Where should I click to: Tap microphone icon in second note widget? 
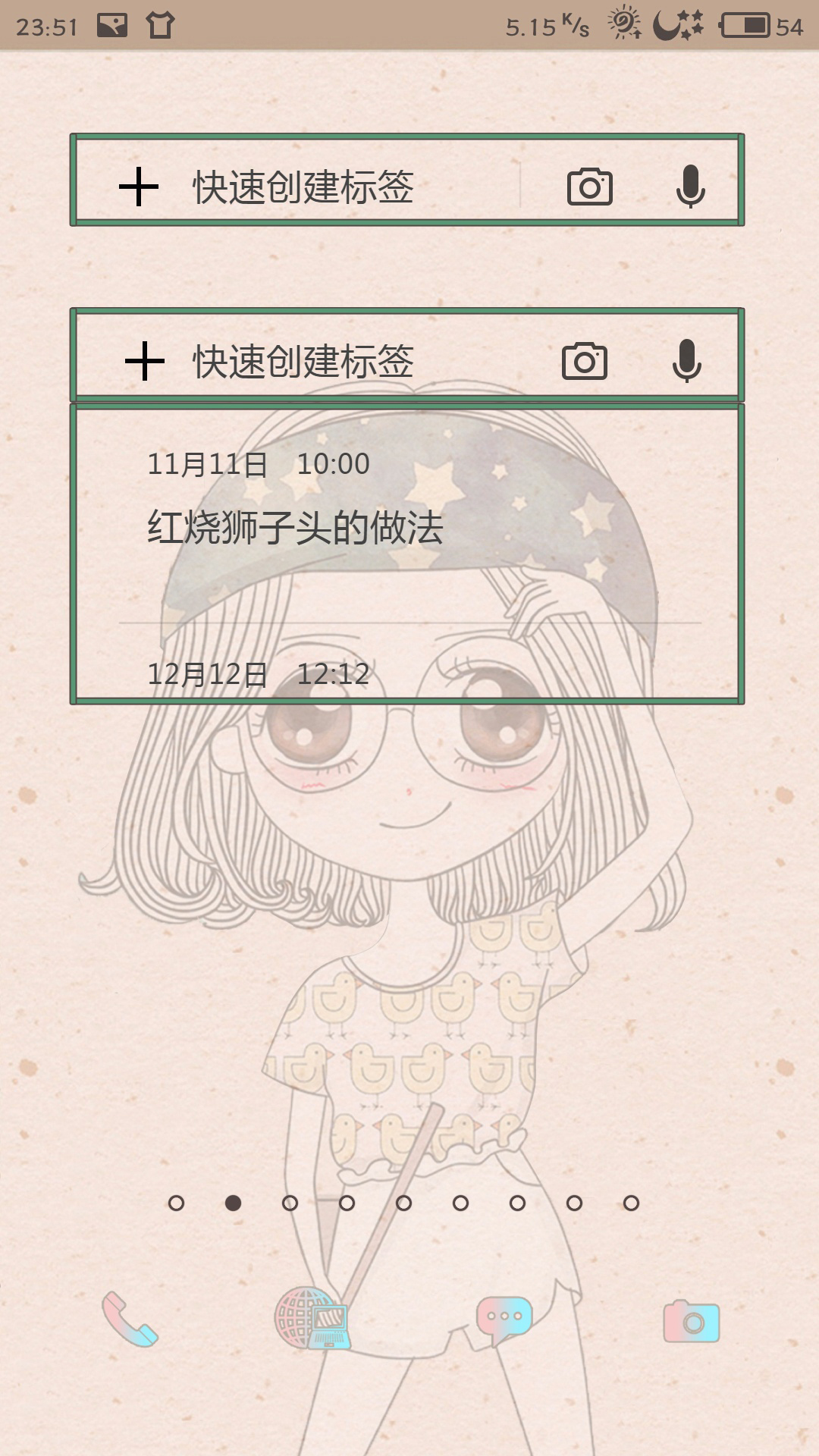686,361
